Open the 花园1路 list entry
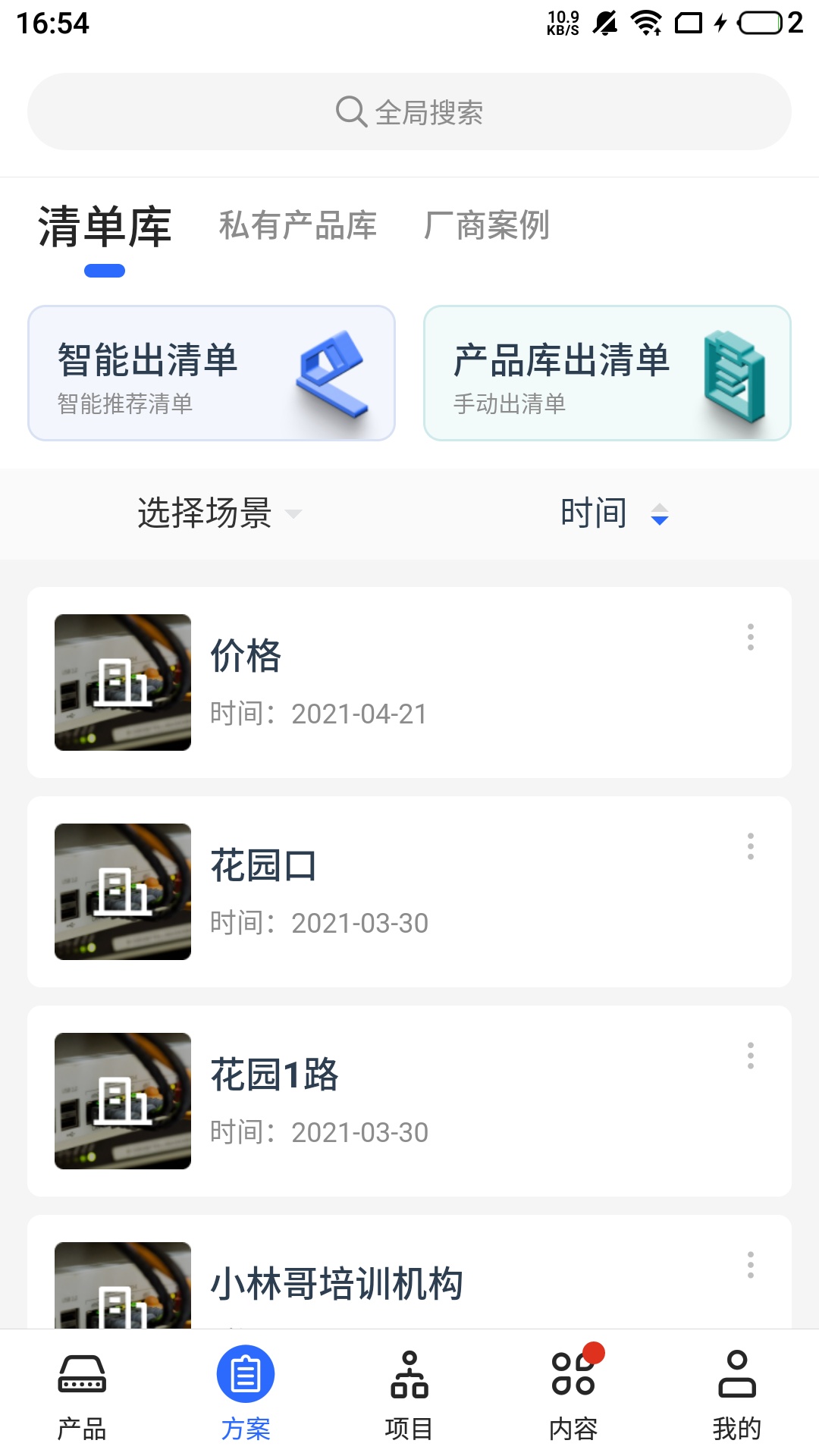 [409, 1101]
